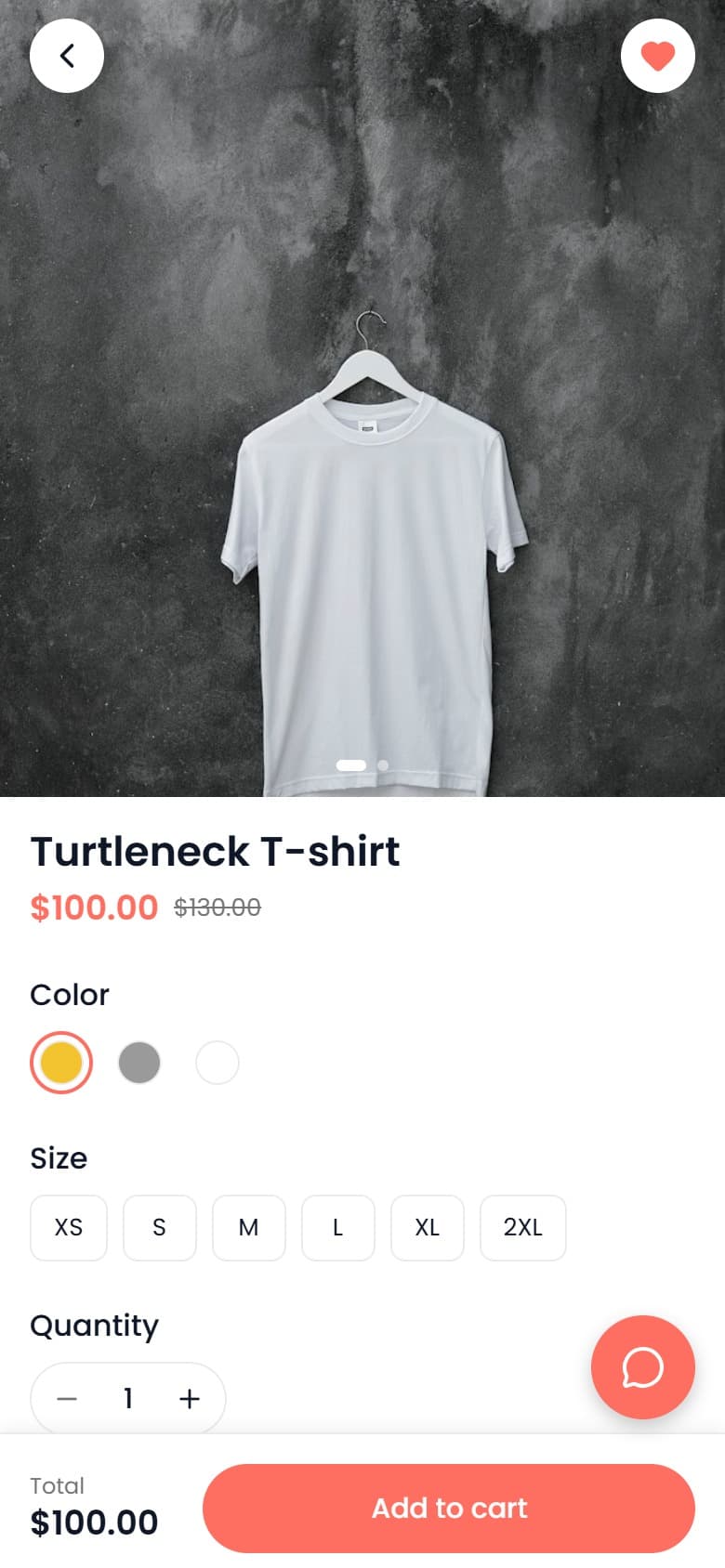Select size L
Viewport: 725px width, 1568px height.
coord(338,1228)
